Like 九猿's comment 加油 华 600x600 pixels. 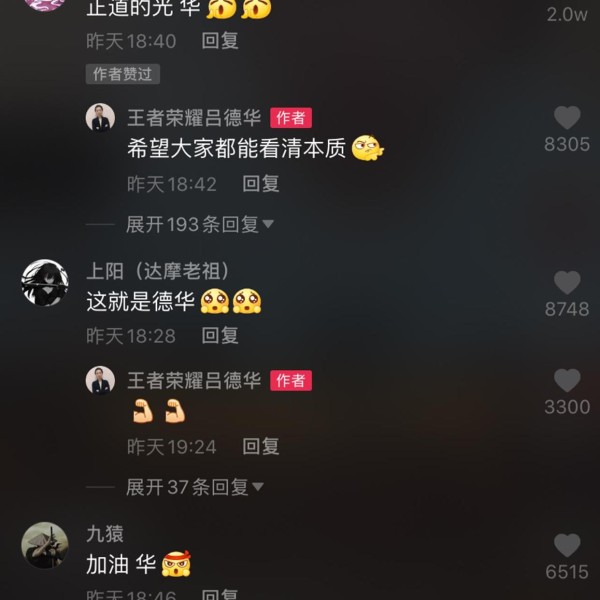pos(566,546)
